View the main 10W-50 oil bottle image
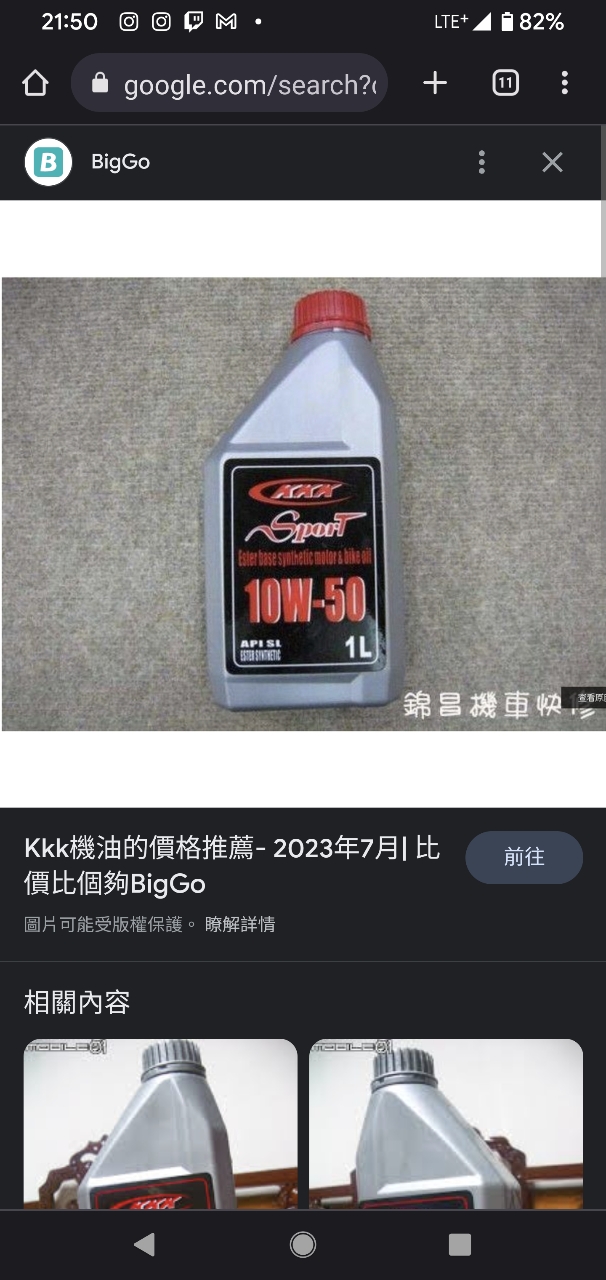Viewport: 606px width, 1280px height. pyautogui.click(x=303, y=503)
